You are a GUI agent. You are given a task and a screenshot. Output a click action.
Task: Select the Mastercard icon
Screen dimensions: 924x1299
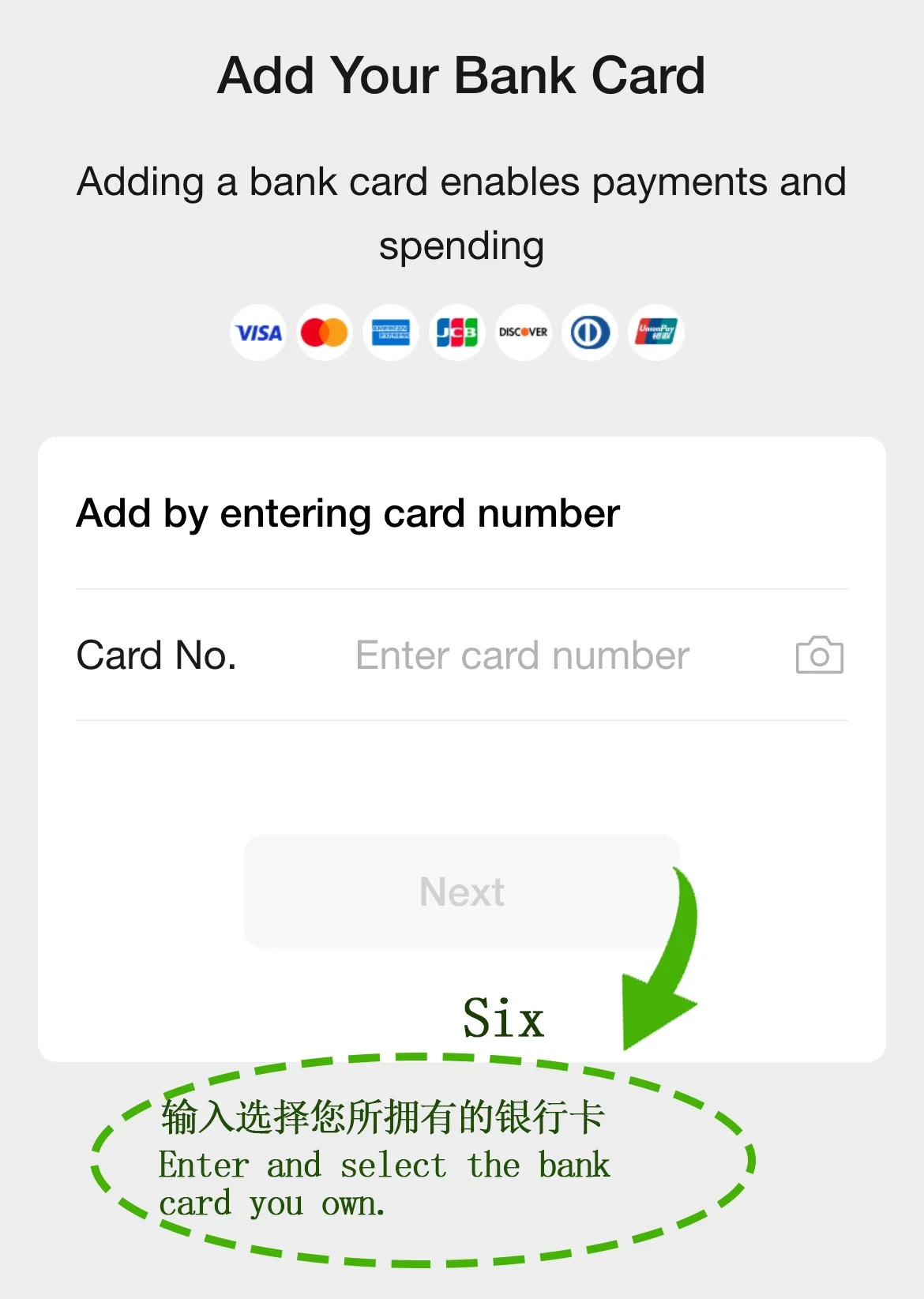[324, 332]
